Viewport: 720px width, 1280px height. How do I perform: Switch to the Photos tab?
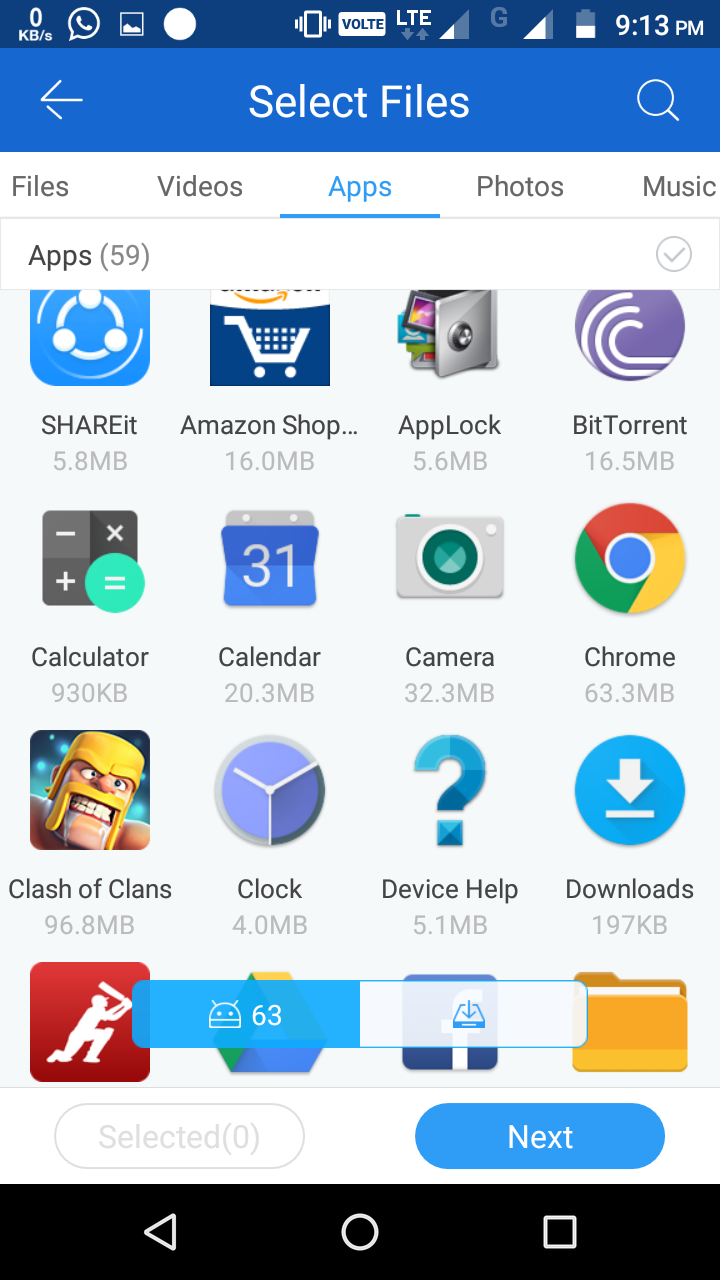pos(520,187)
